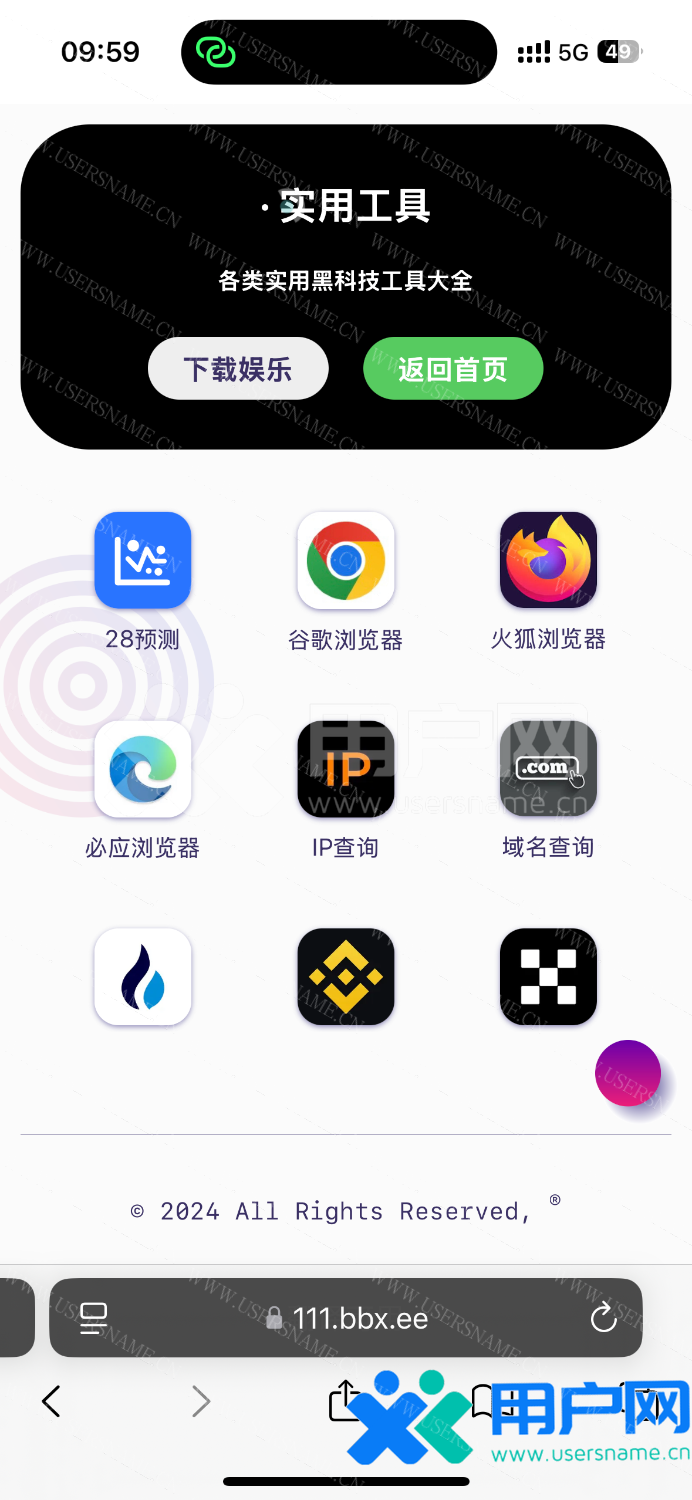Open the 28预测 tool

(x=142, y=560)
